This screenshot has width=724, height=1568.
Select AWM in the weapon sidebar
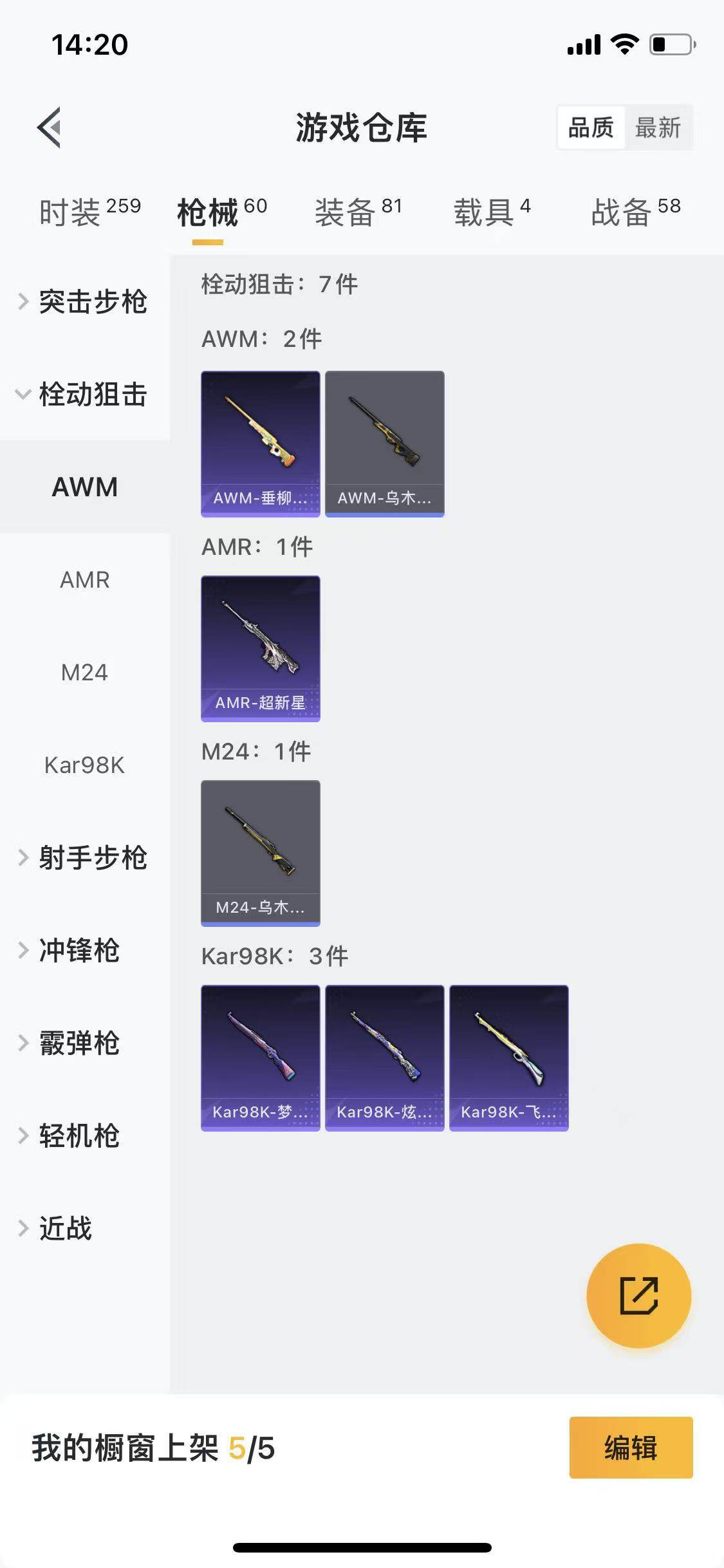(84, 487)
